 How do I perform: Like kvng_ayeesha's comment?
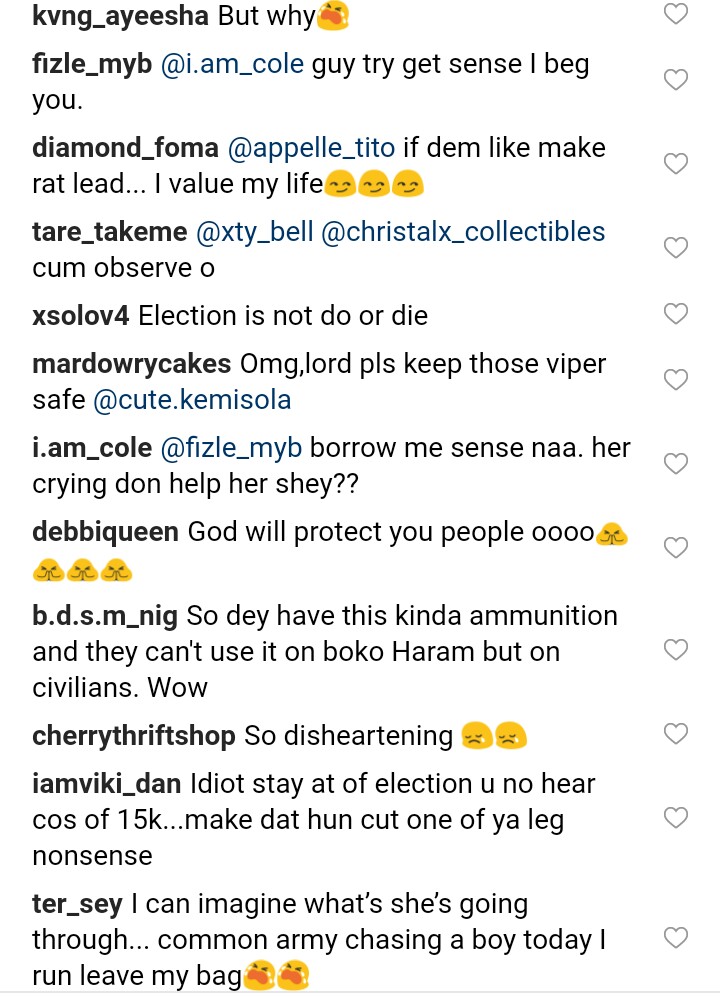[677, 14]
